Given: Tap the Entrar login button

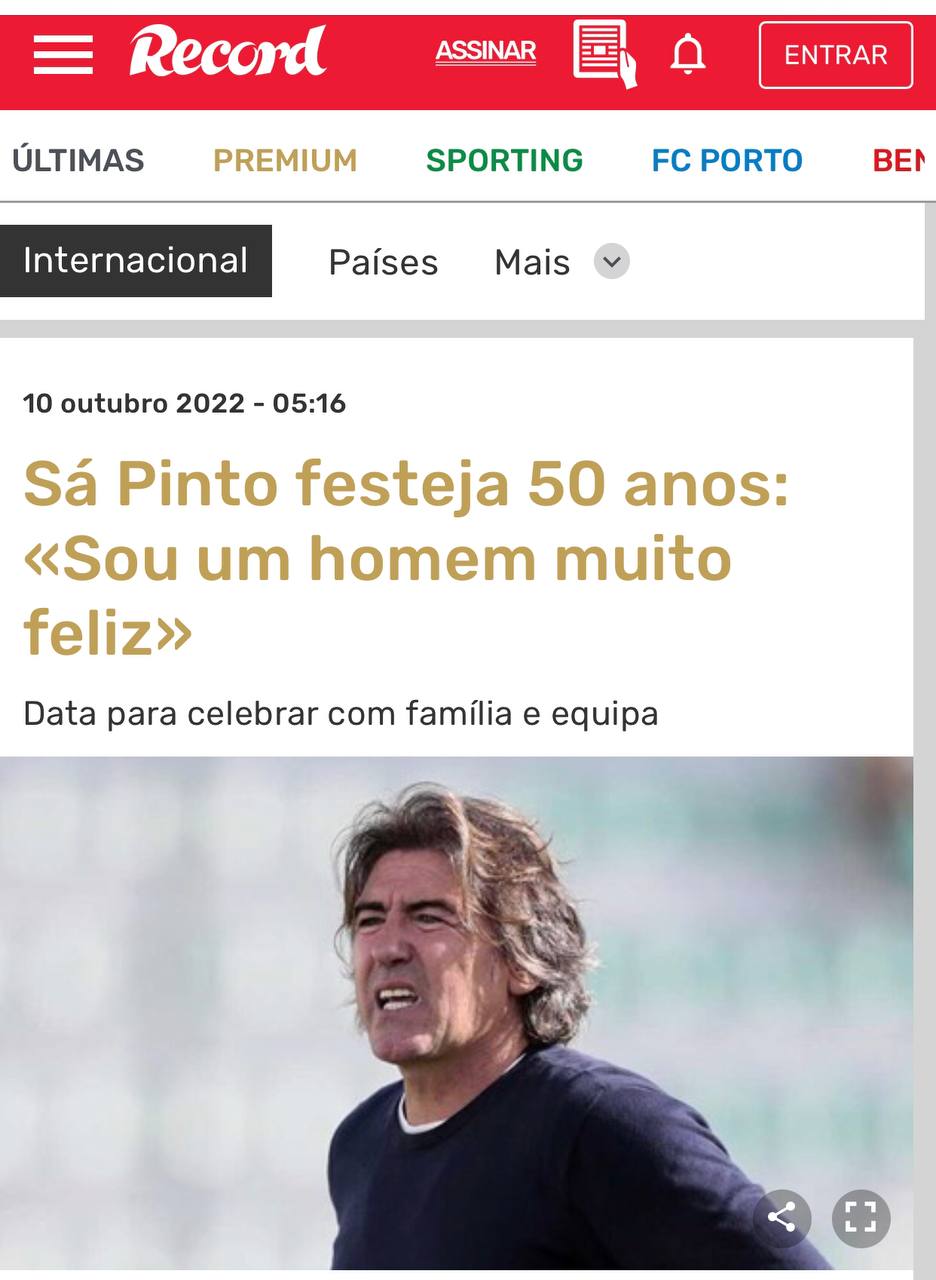Looking at the screenshot, I should (835, 55).
